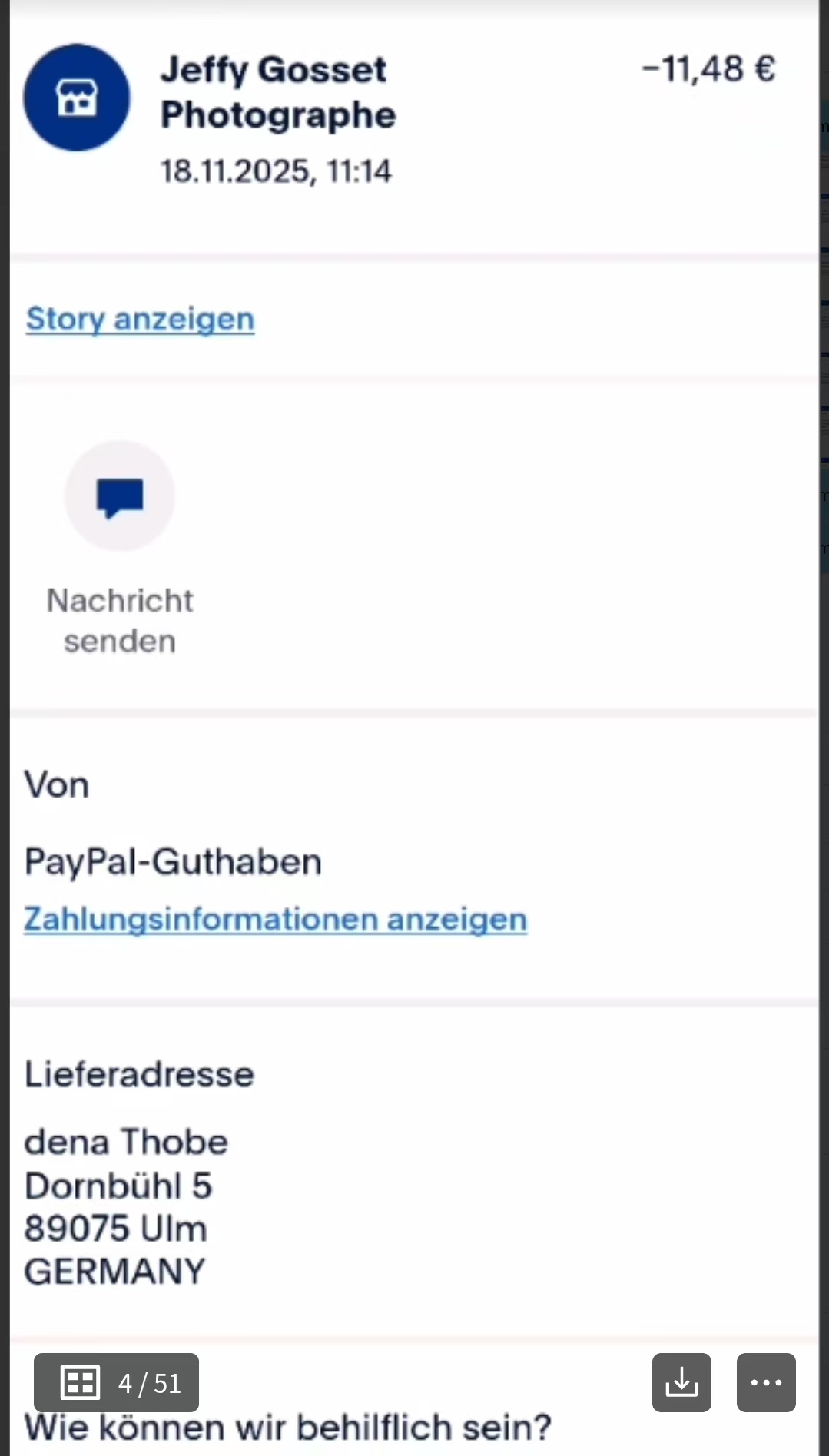
Task: Open Zahlungsinformationen anzeigen link
Action: click(x=275, y=919)
